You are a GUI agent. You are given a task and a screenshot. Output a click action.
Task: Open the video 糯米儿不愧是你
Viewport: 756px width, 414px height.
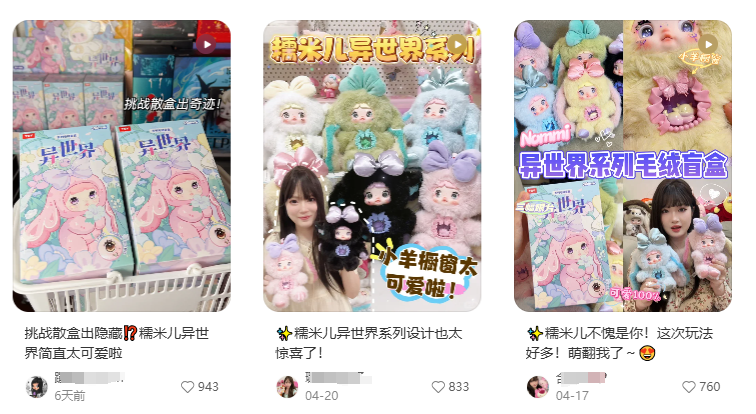[623, 166]
